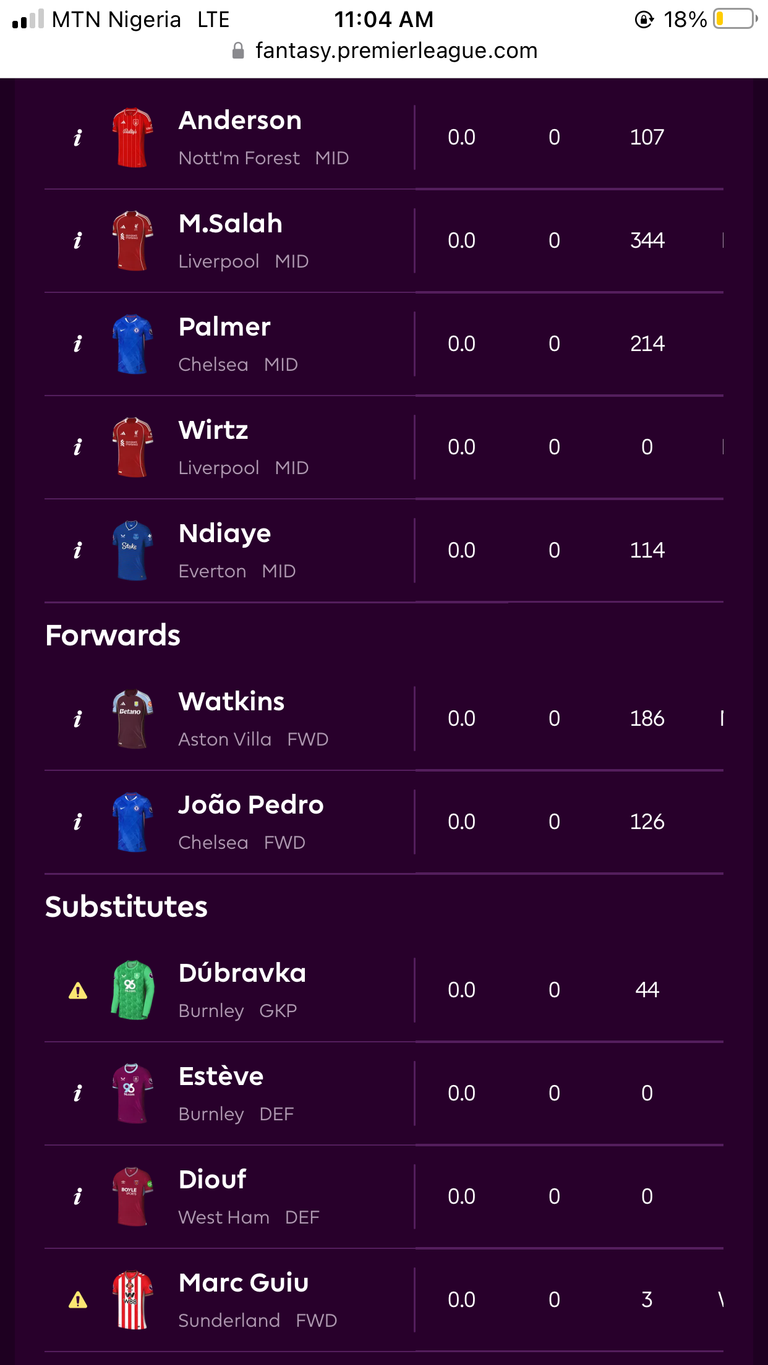This screenshot has width=768, height=1365.
Task: Tap Marc Guiu's yellow warning icon
Action: [78, 1300]
